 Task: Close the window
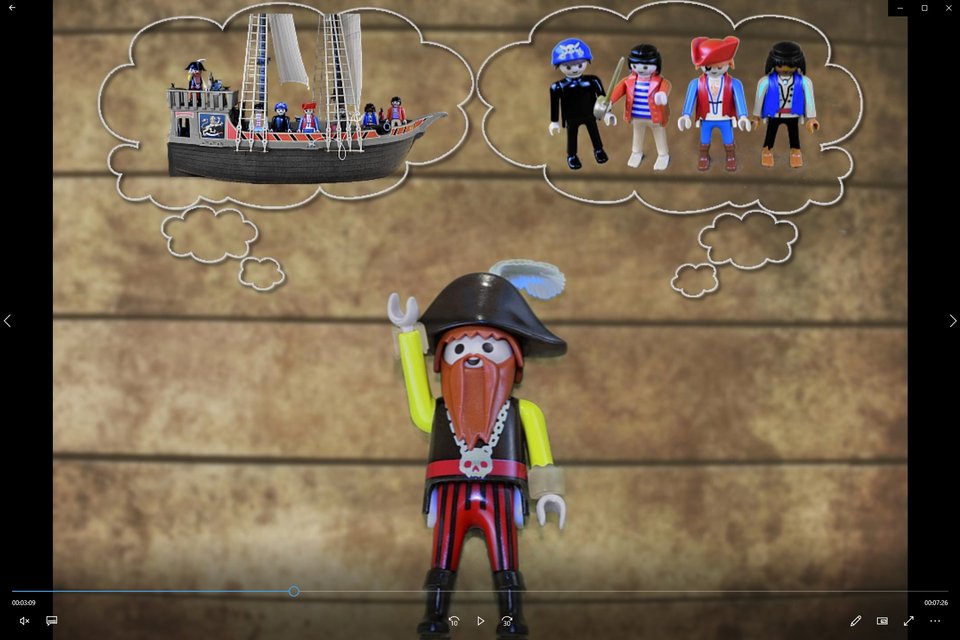coord(948,8)
